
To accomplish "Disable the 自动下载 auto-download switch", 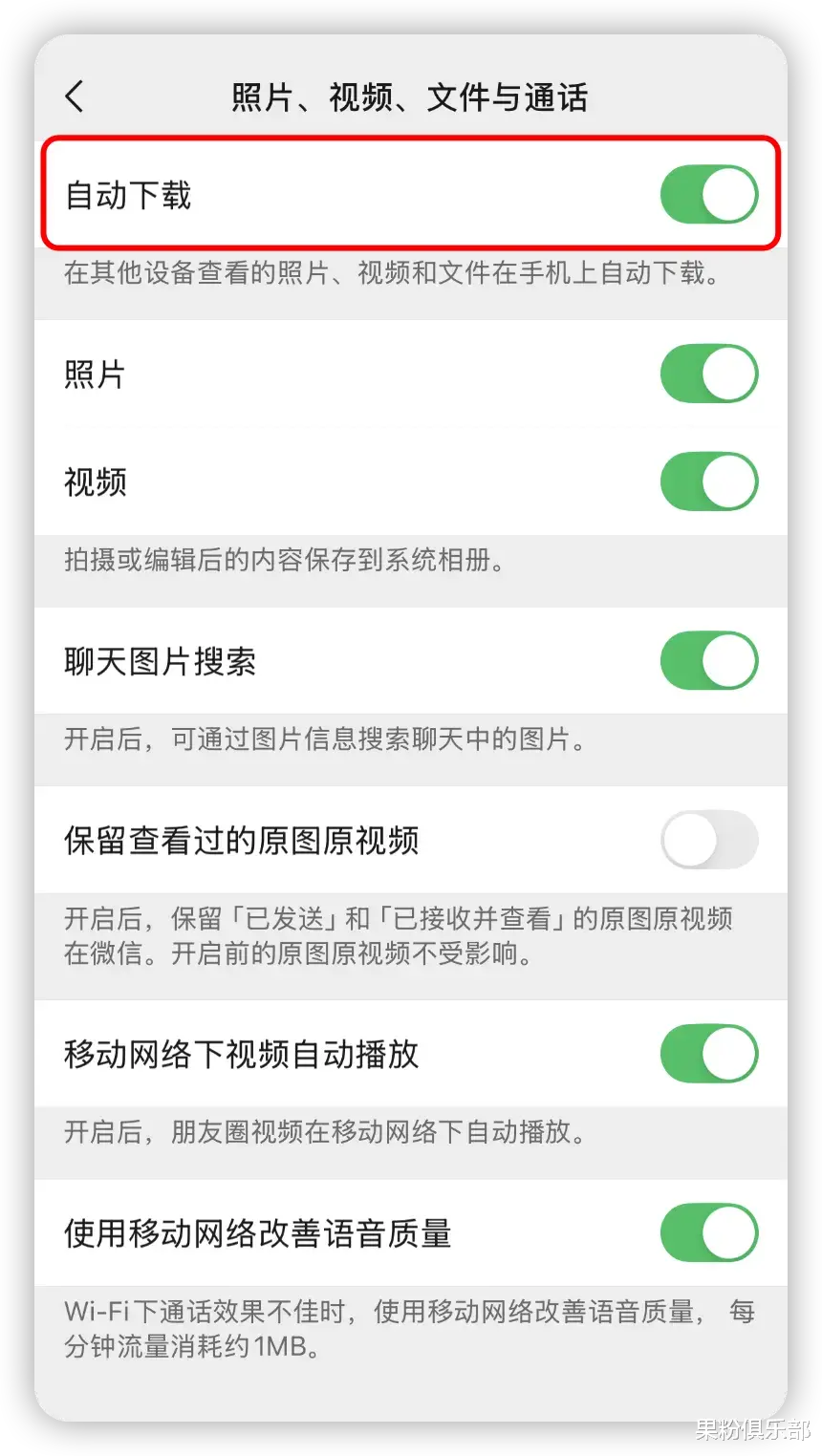I will click(x=709, y=193).
